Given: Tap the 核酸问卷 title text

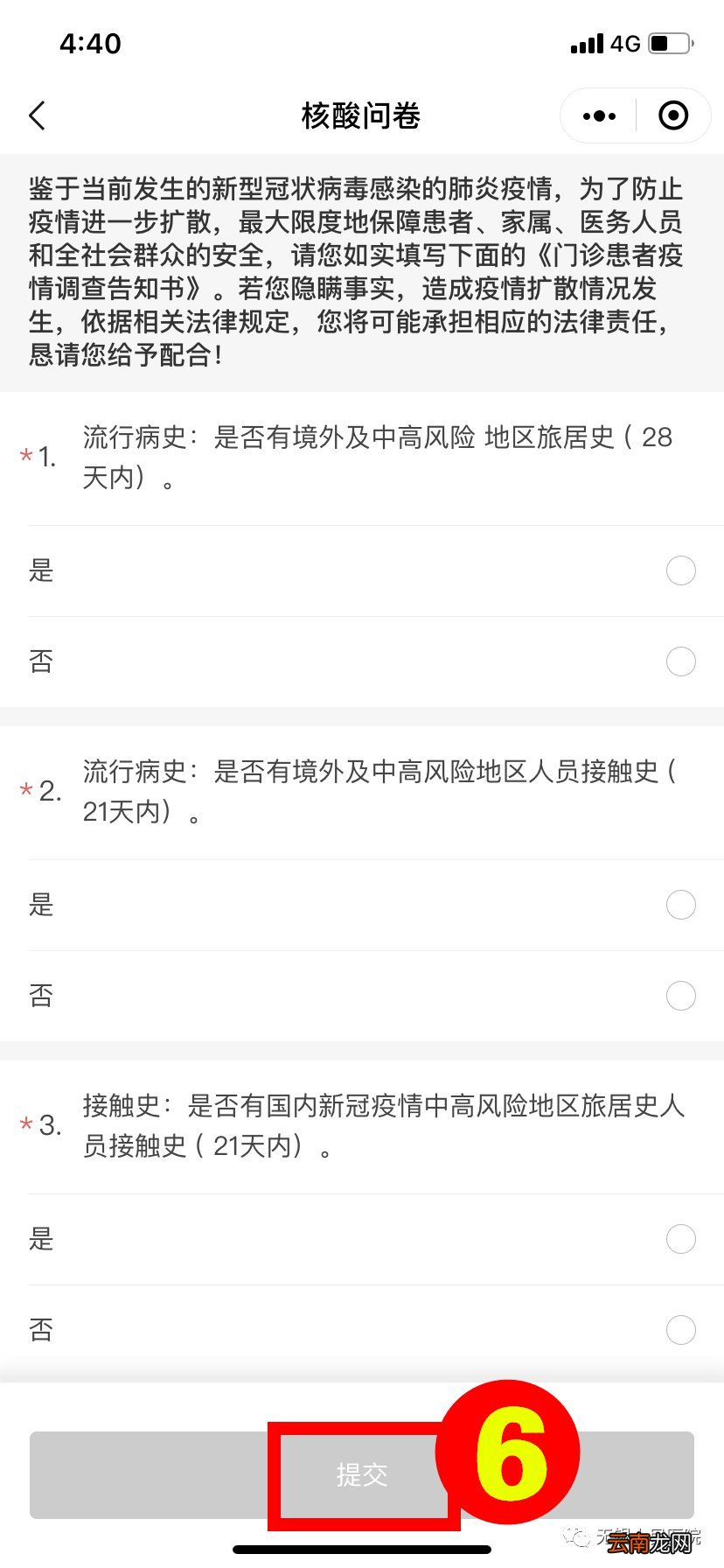Looking at the screenshot, I should pyautogui.click(x=362, y=115).
